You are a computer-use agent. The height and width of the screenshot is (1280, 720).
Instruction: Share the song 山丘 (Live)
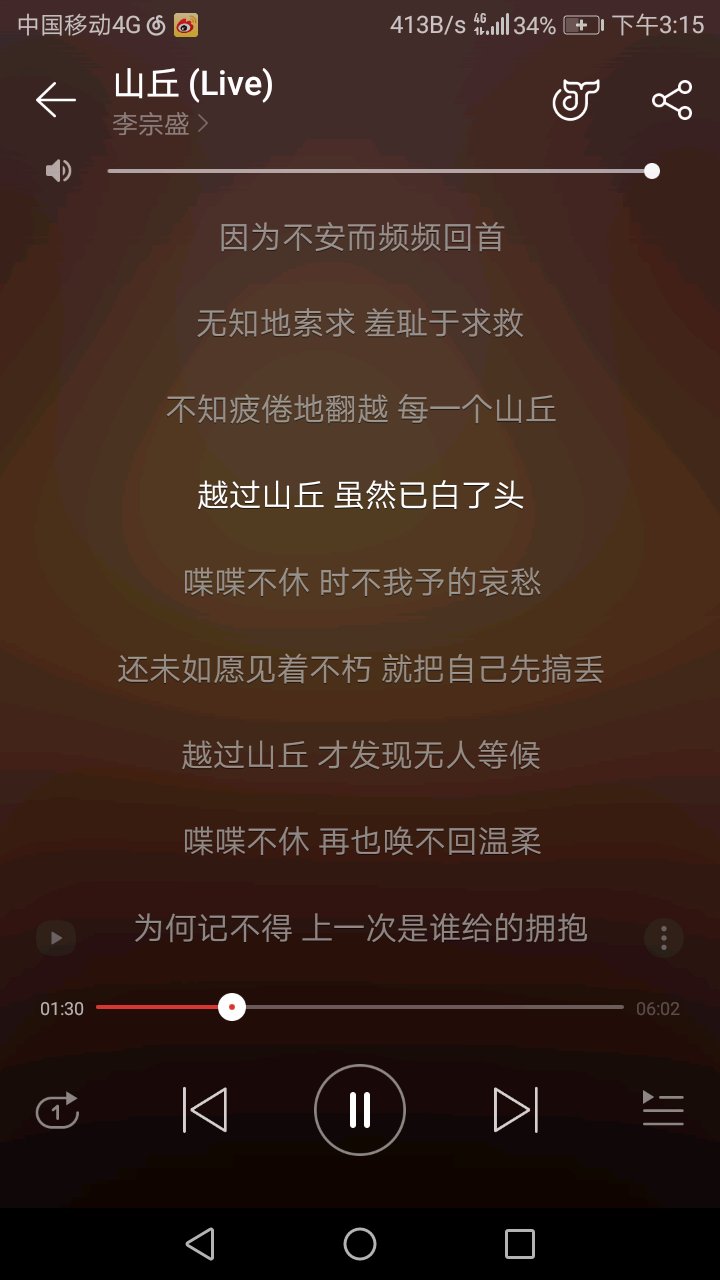click(x=672, y=100)
